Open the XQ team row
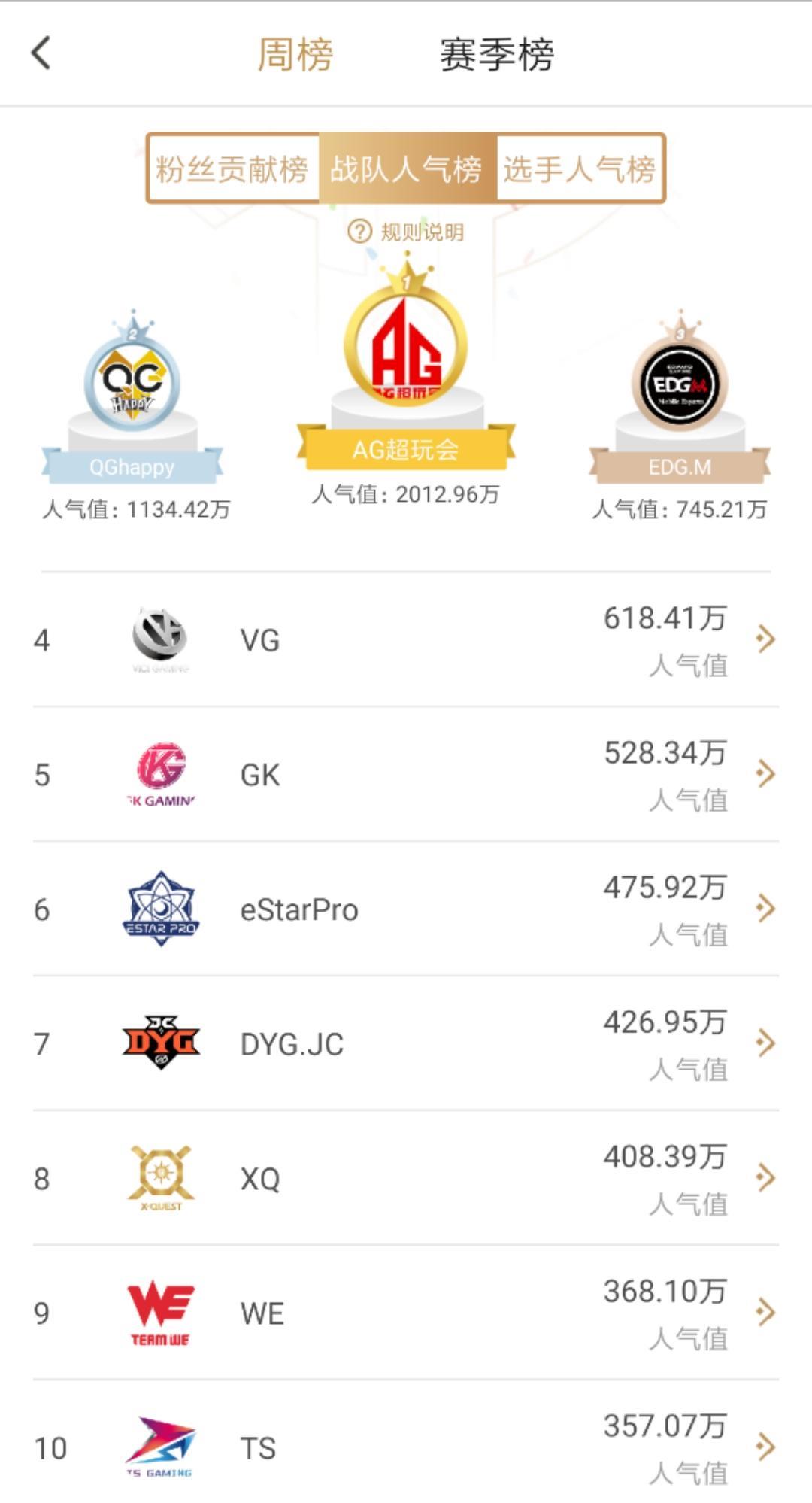Viewport: 812px width, 1503px height. click(x=406, y=1179)
